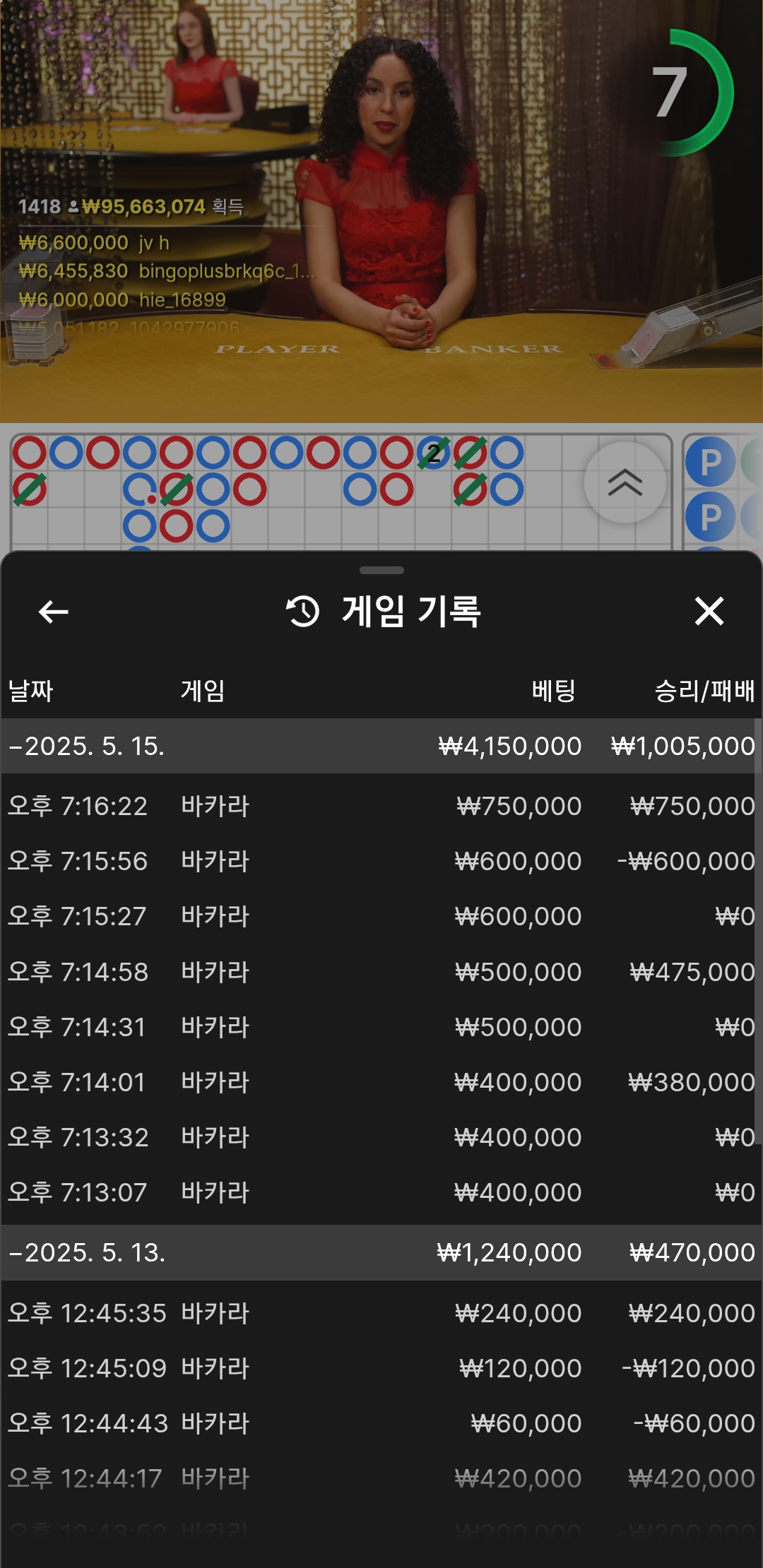
Task: Go back from the game history panel
Action: [x=54, y=612]
